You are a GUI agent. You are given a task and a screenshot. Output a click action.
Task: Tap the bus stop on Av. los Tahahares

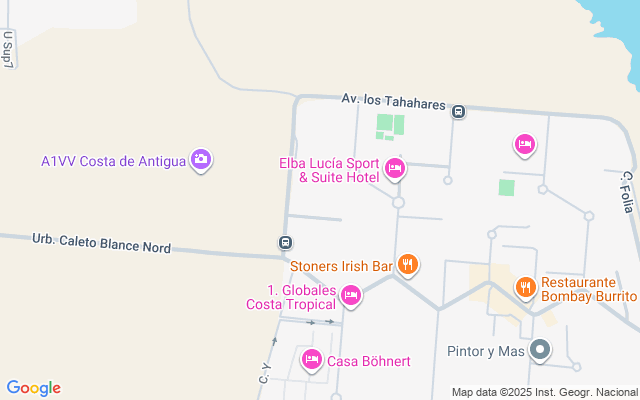pyautogui.click(x=458, y=112)
